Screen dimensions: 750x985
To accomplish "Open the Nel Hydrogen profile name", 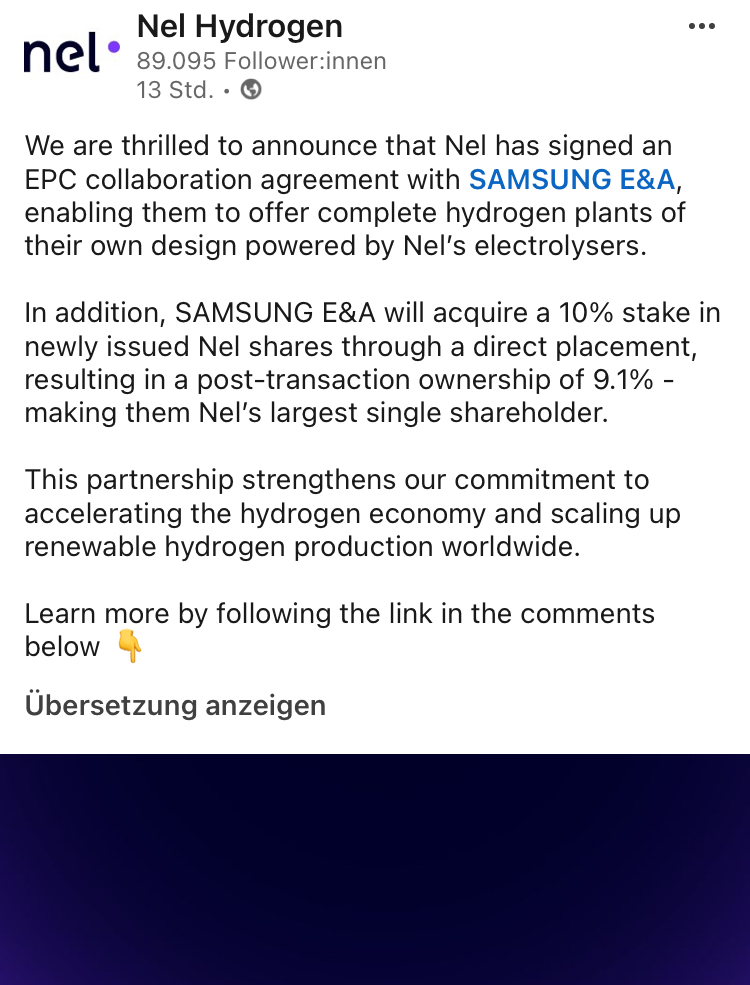I will [239, 26].
